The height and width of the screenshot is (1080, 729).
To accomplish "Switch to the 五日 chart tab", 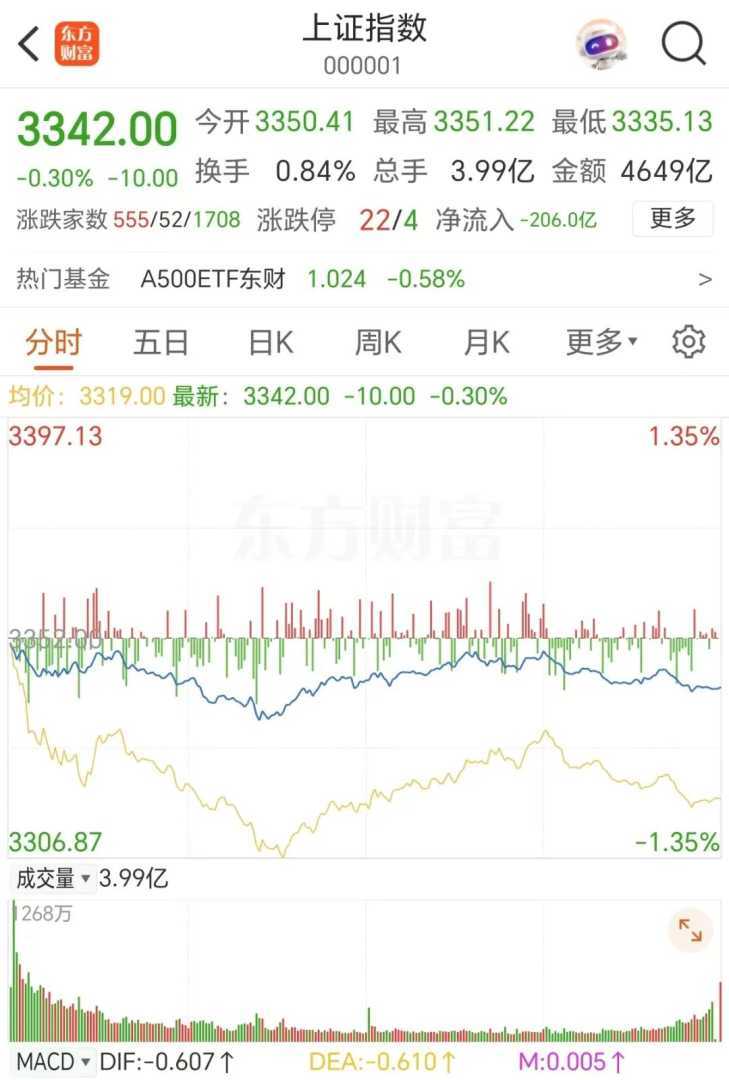I will pos(161,343).
